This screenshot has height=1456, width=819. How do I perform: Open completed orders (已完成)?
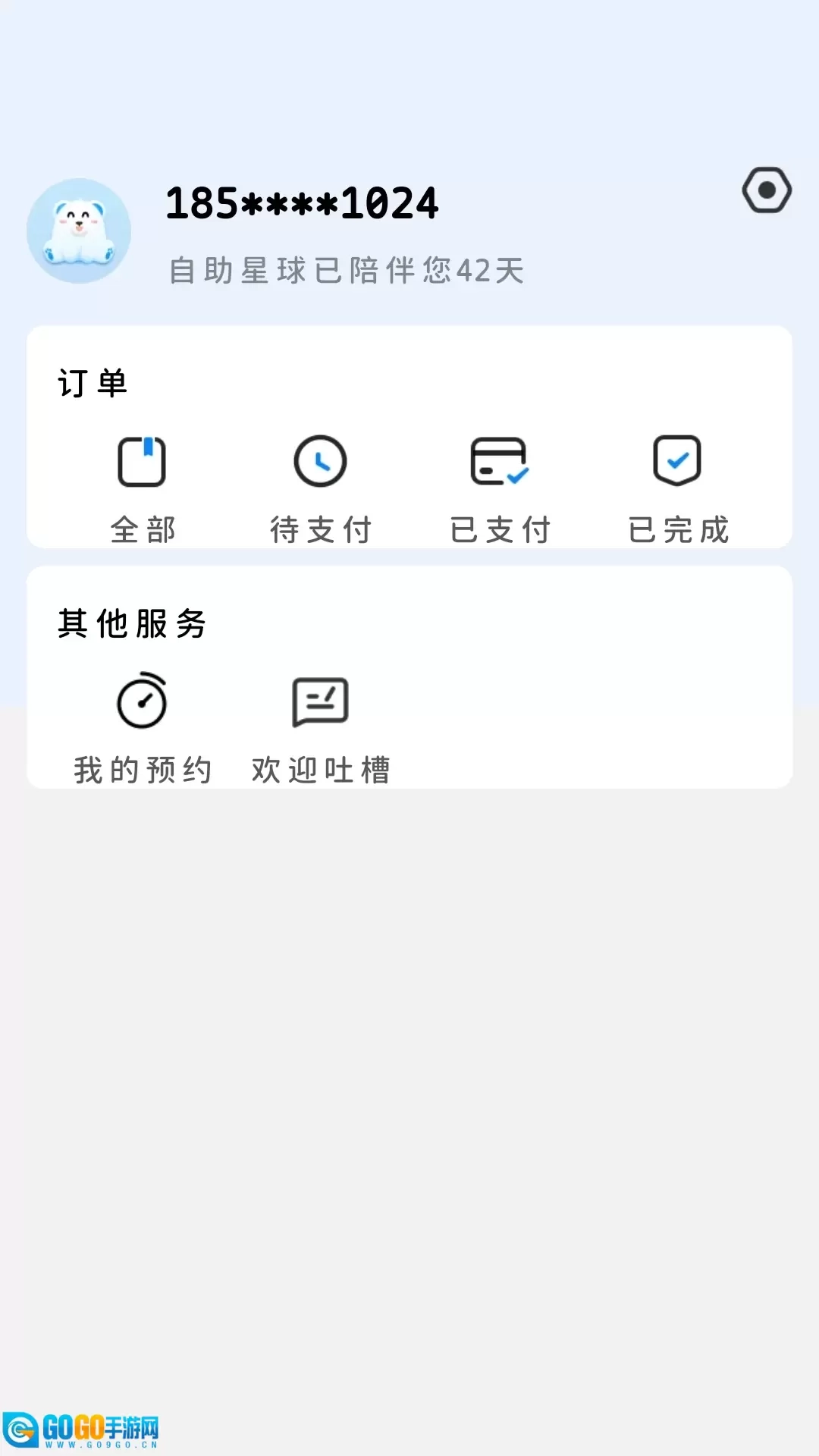coord(677,485)
